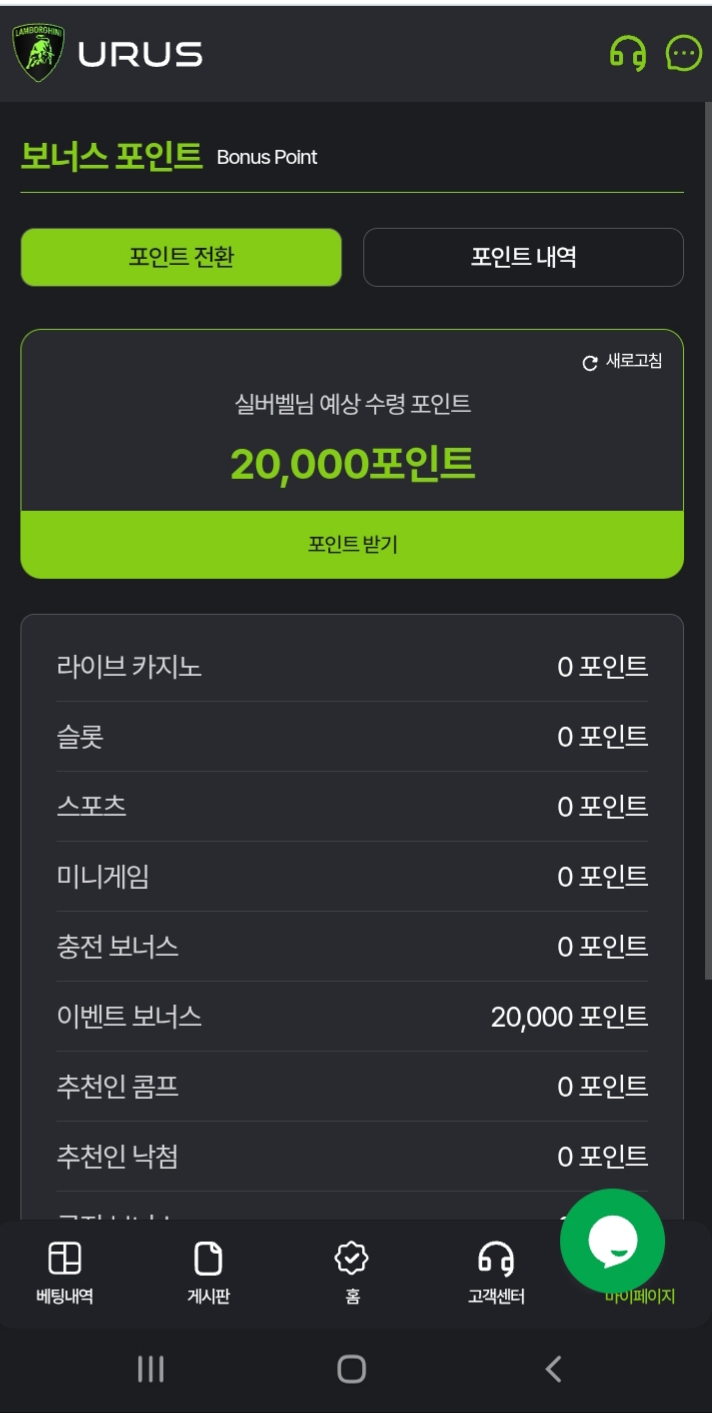Open the chat bubble icon in the header
Viewport: 712px width, 1413px height.
684,53
